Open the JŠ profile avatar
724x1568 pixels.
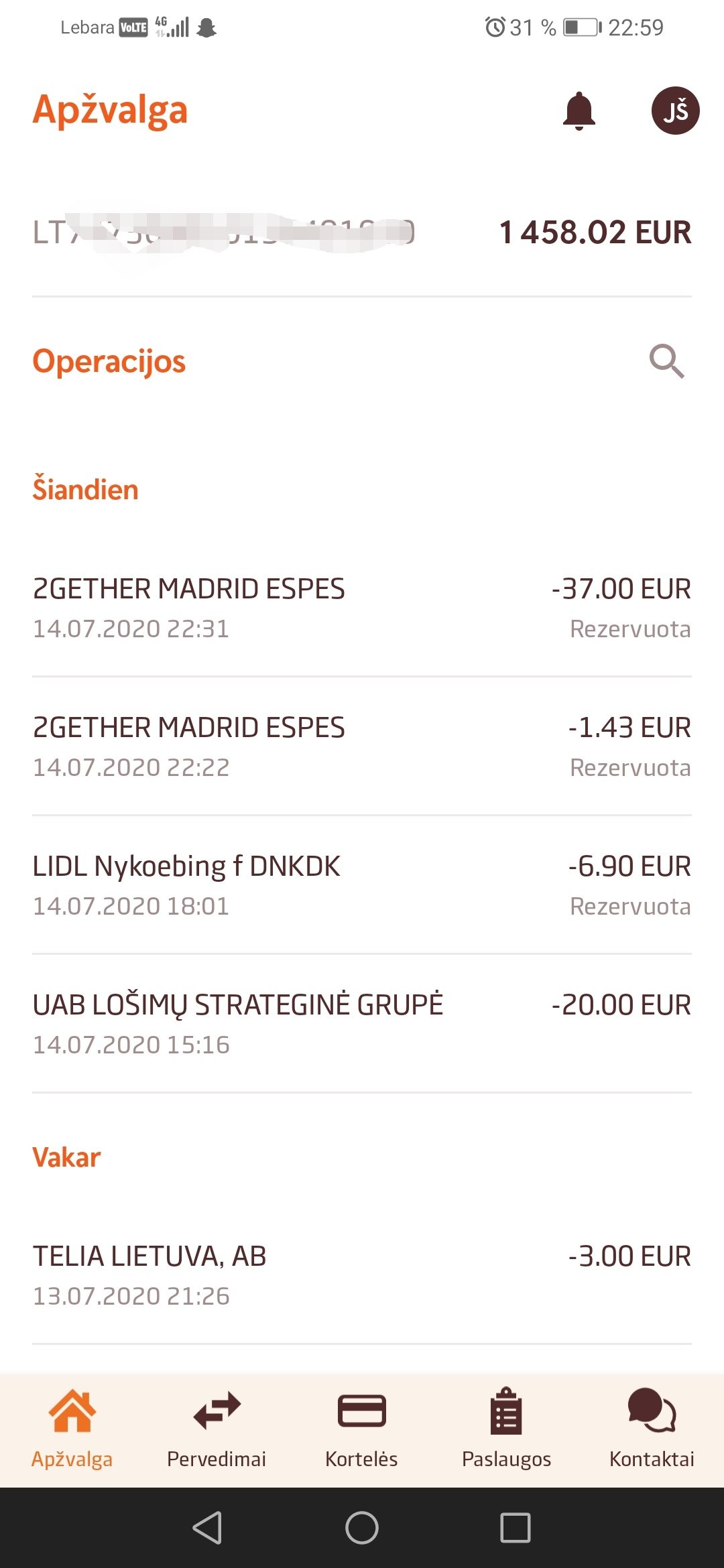pyautogui.click(x=675, y=111)
